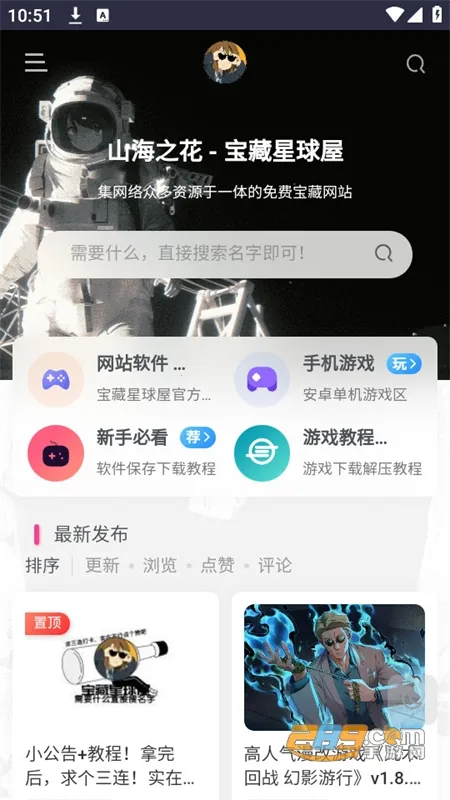Open 游戏教程 category
This screenshot has height=800, width=450.
click(x=329, y=453)
